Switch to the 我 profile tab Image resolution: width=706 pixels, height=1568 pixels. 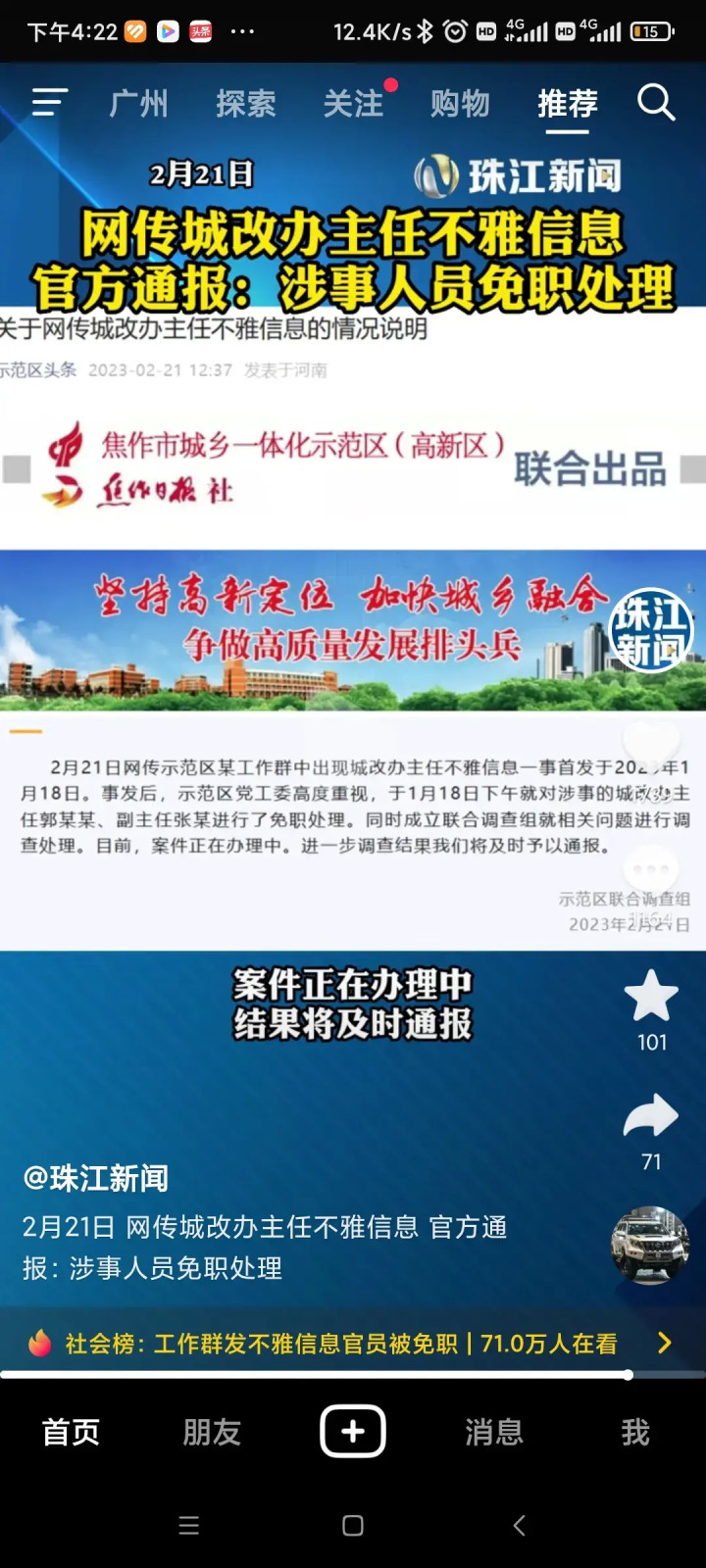click(635, 1433)
